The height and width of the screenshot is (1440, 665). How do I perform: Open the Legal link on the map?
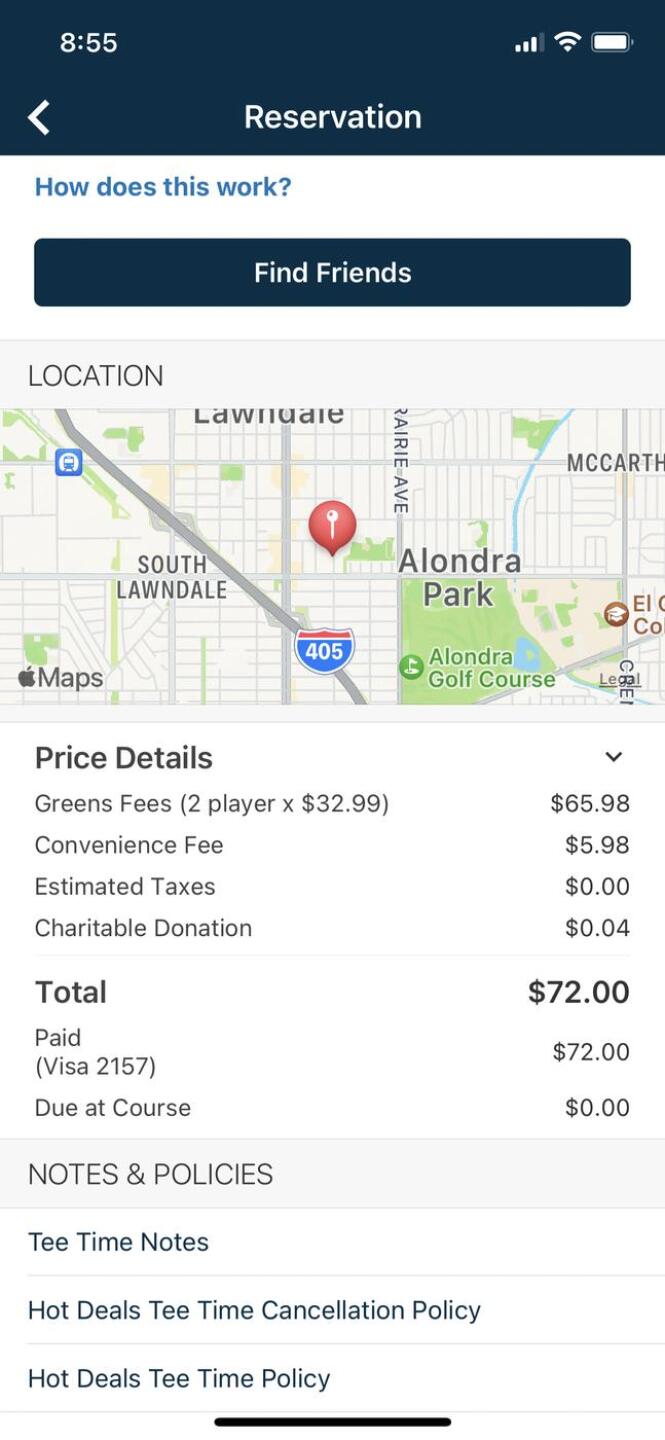[619, 679]
